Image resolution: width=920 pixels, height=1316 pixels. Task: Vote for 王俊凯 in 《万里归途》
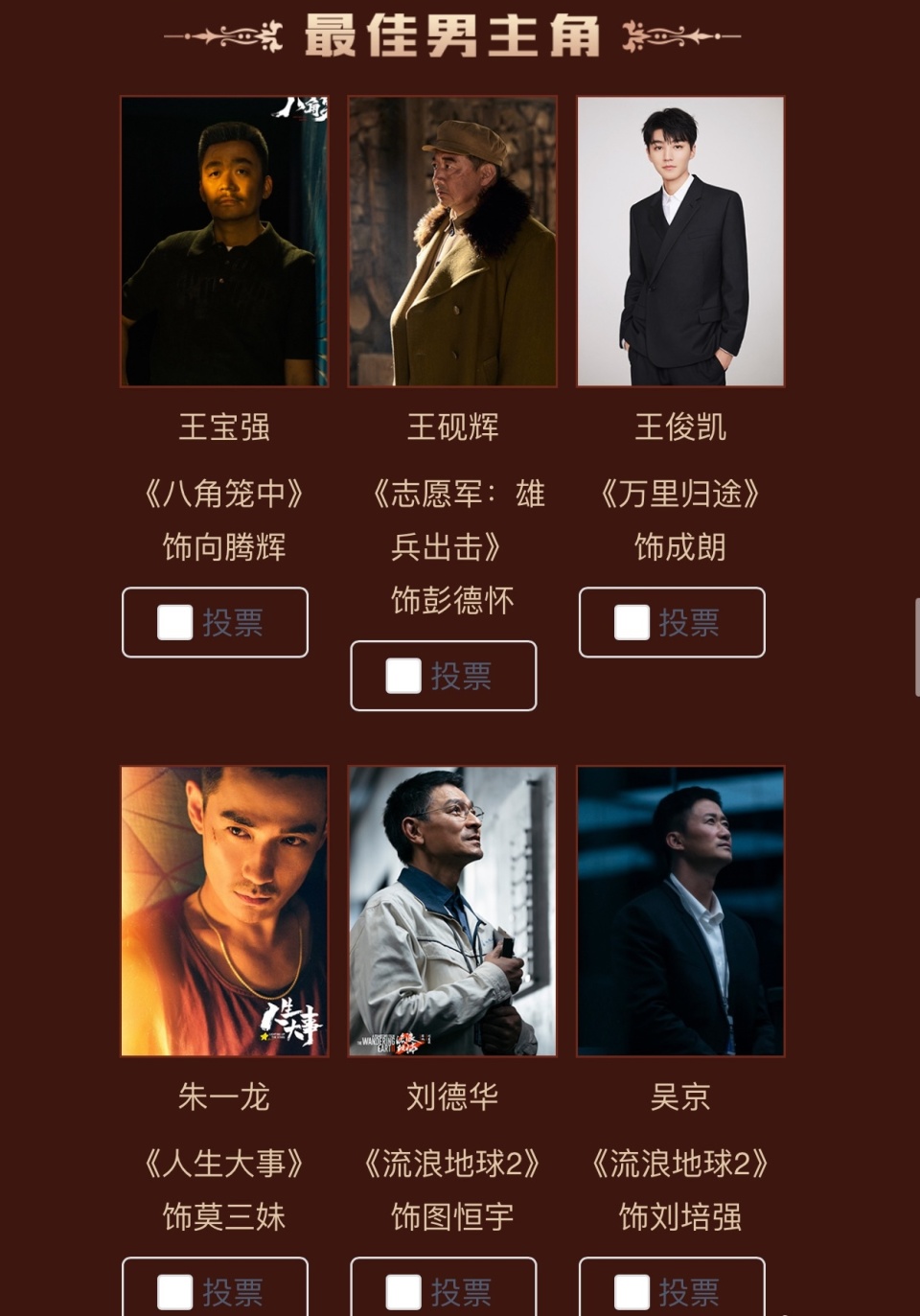(672, 622)
